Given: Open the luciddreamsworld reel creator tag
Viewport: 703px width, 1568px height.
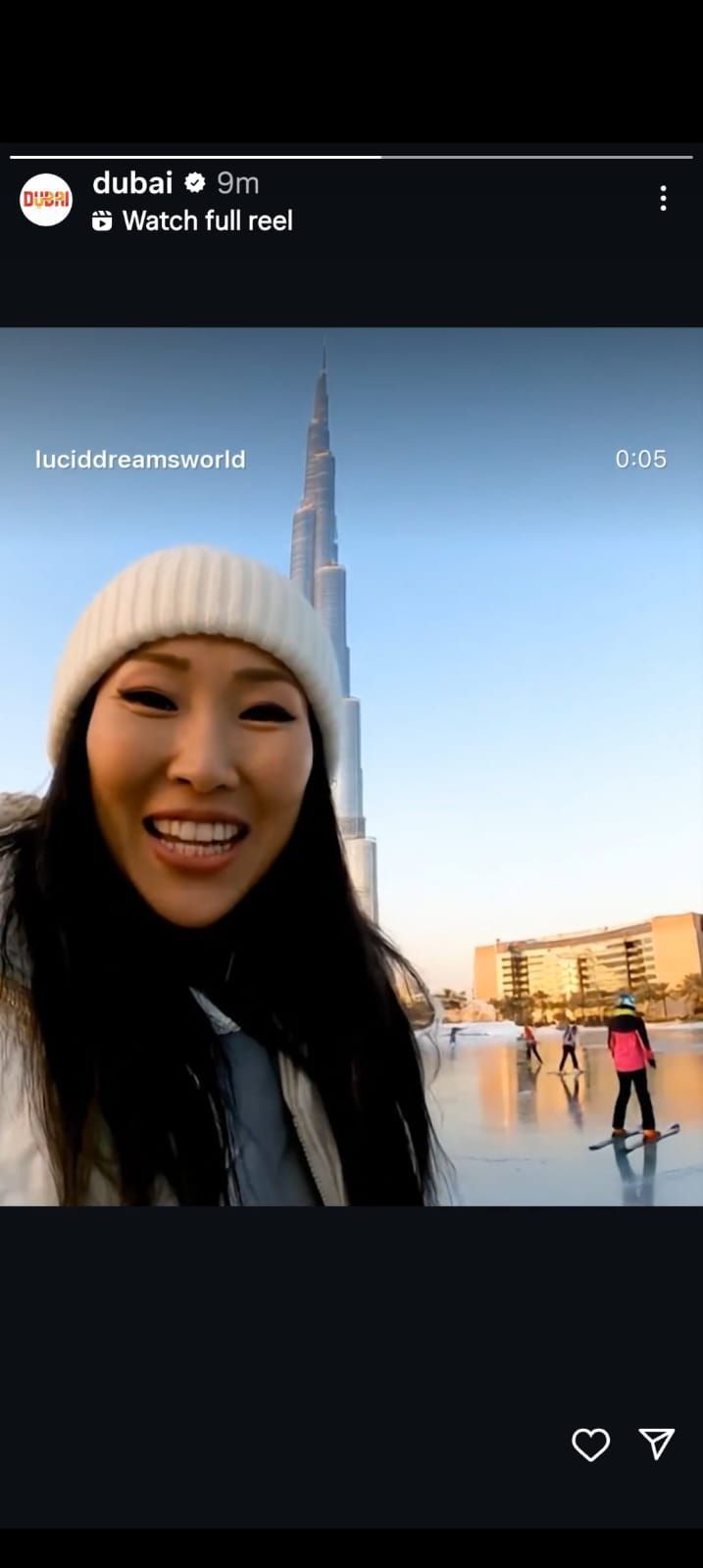Looking at the screenshot, I should [140, 460].
